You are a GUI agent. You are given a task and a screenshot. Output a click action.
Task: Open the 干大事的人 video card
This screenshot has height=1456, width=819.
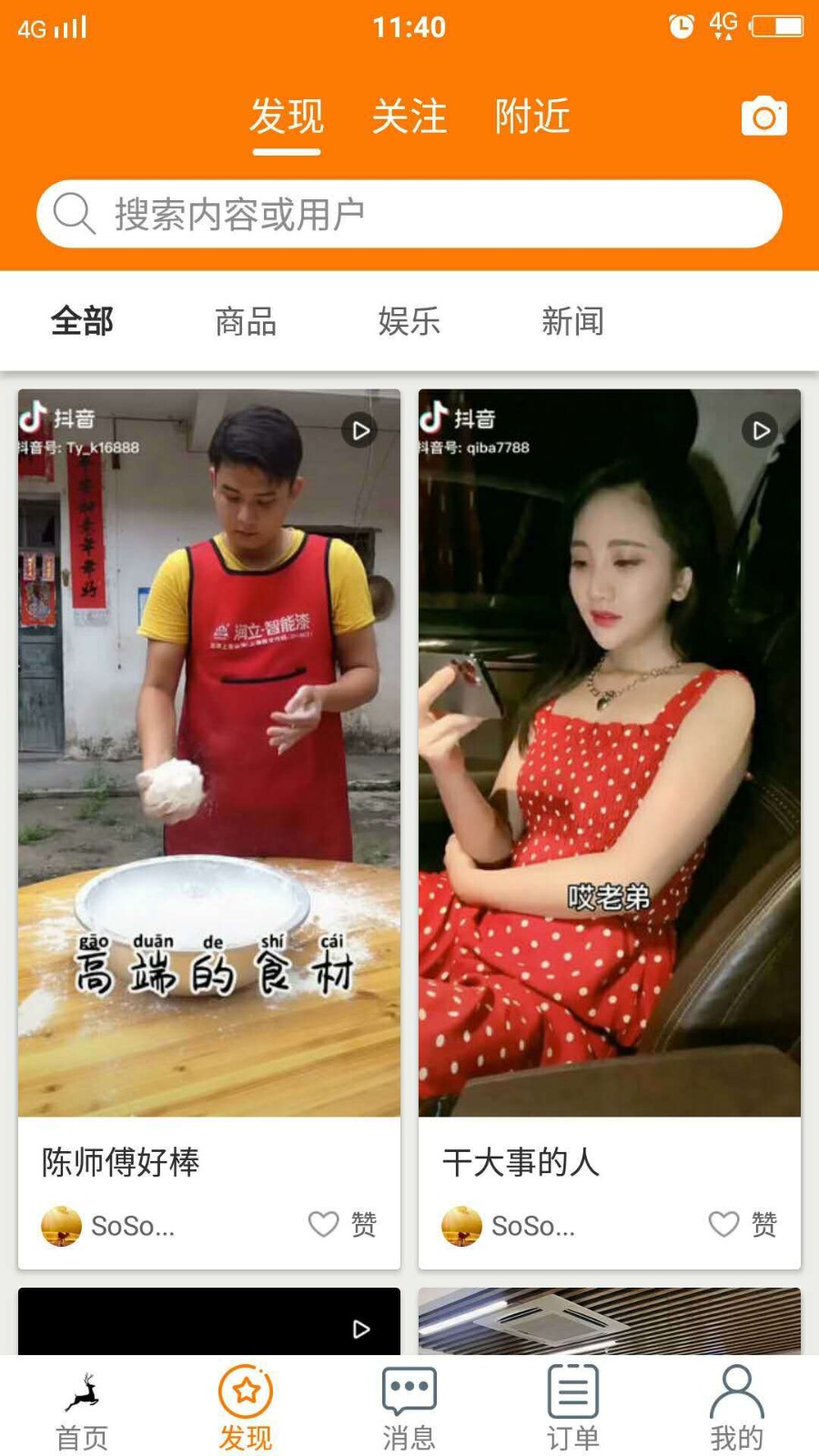(x=610, y=753)
